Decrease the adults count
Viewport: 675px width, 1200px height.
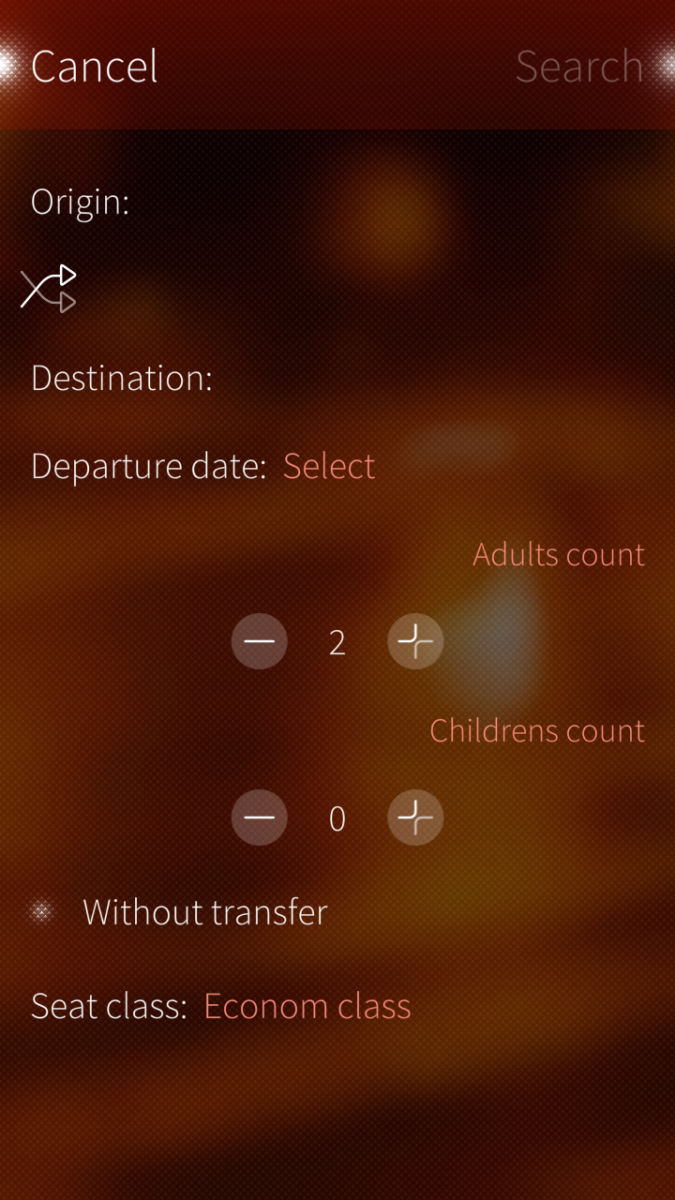click(x=259, y=642)
